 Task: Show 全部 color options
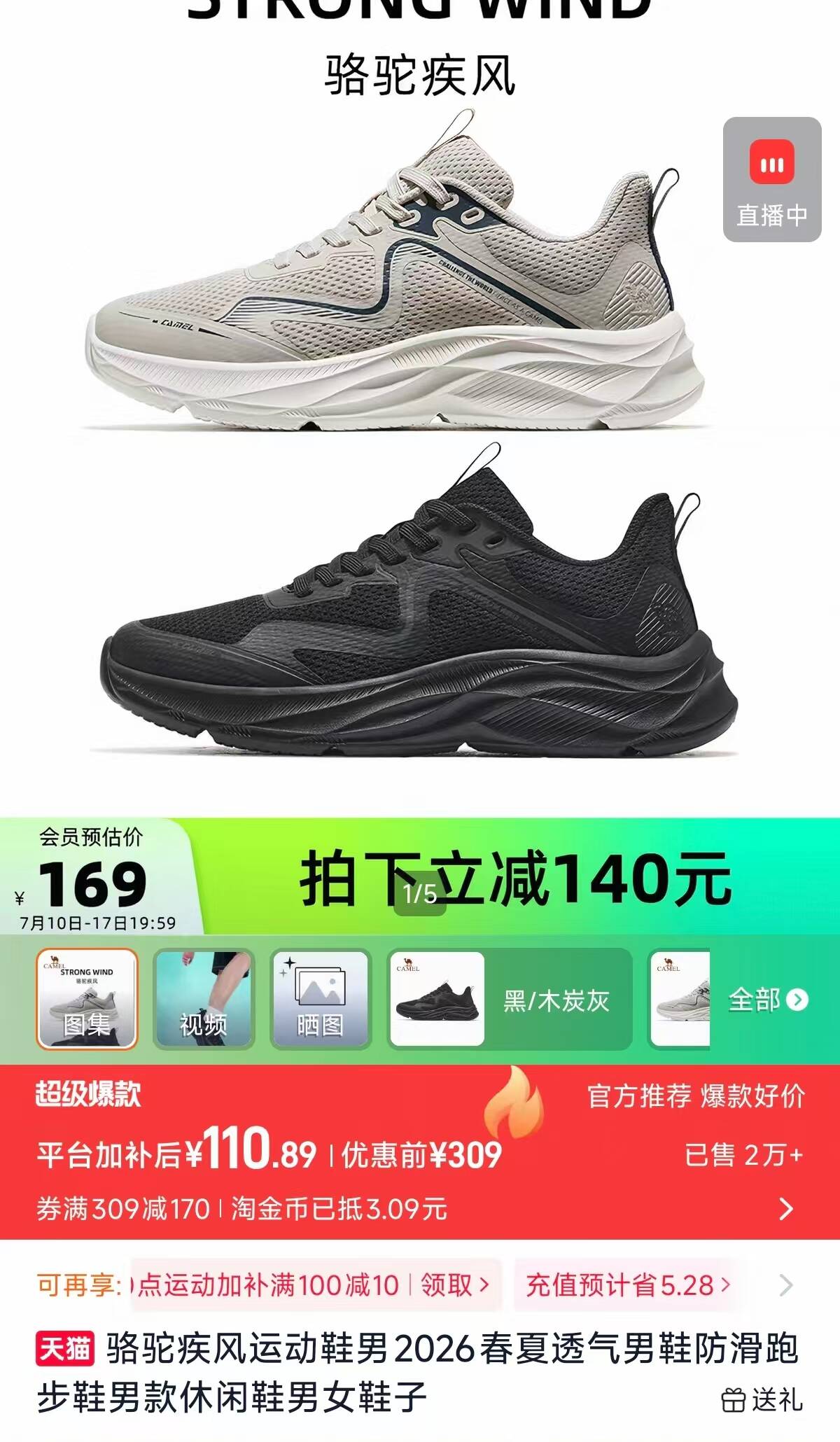tap(768, 1000)
